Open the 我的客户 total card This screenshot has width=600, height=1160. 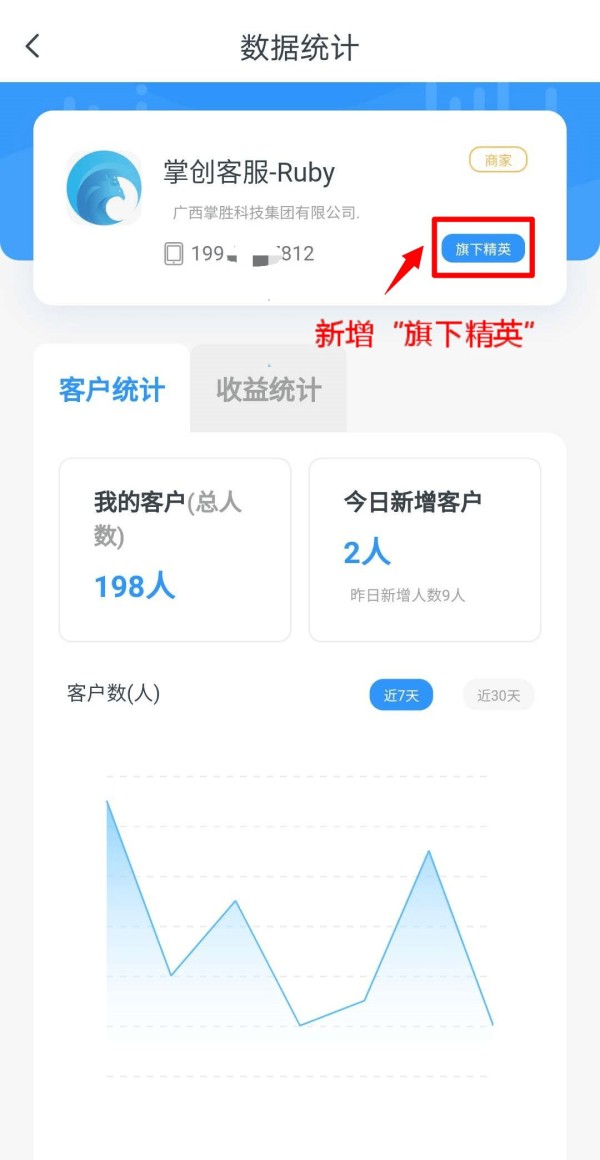tap(175, 550)
